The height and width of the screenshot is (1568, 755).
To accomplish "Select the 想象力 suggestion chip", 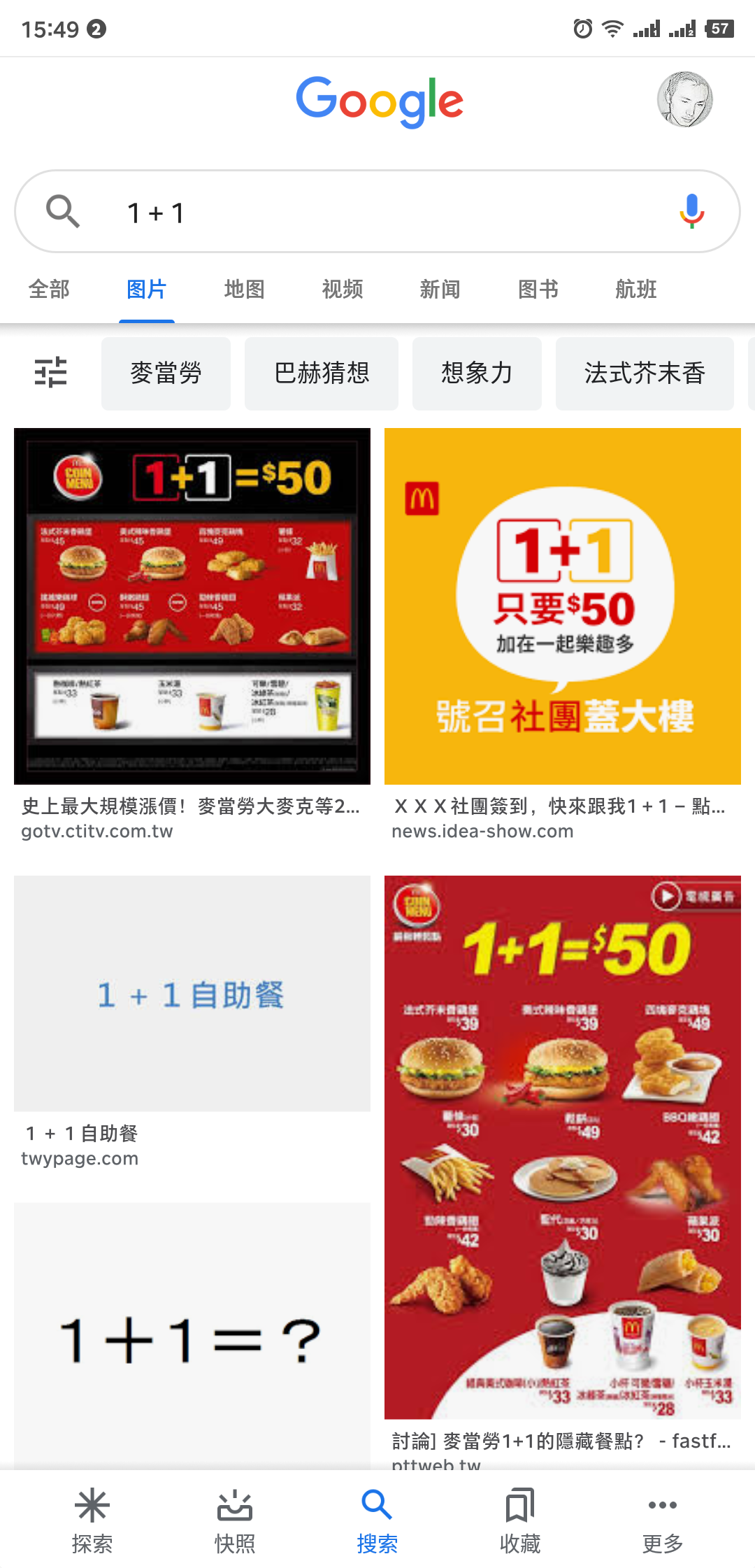I will coord(477,373).
